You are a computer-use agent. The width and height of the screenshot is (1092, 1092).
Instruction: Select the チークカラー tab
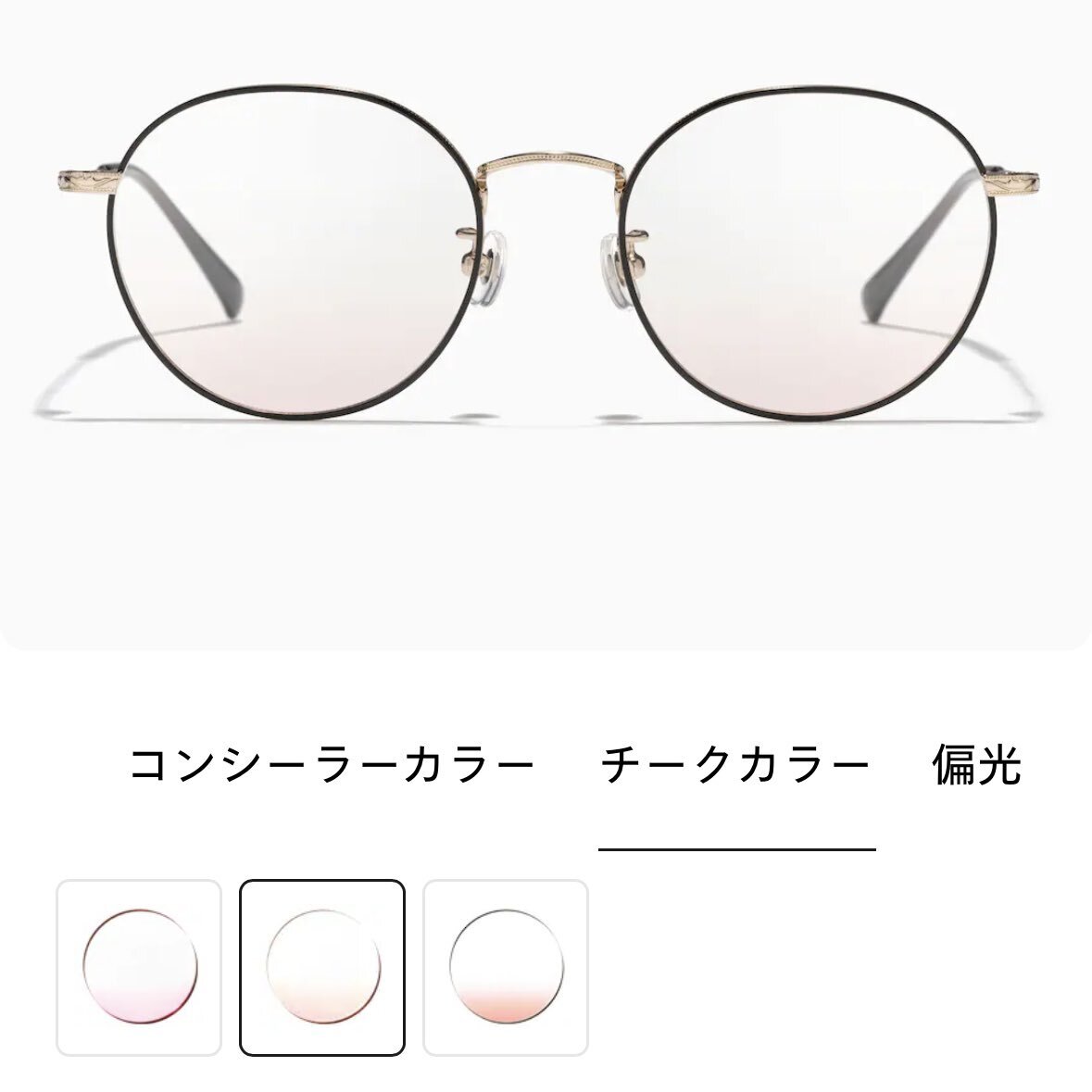pos(735,765)
